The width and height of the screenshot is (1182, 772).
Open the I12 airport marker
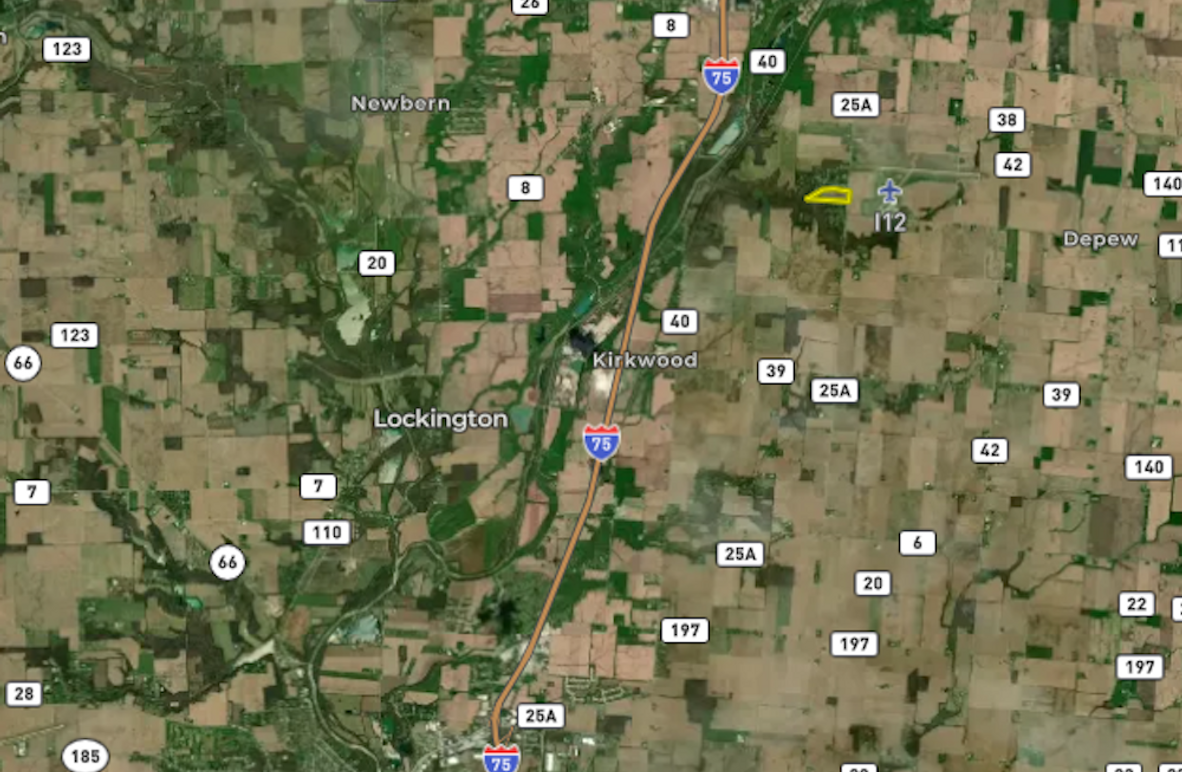[889, 191]
